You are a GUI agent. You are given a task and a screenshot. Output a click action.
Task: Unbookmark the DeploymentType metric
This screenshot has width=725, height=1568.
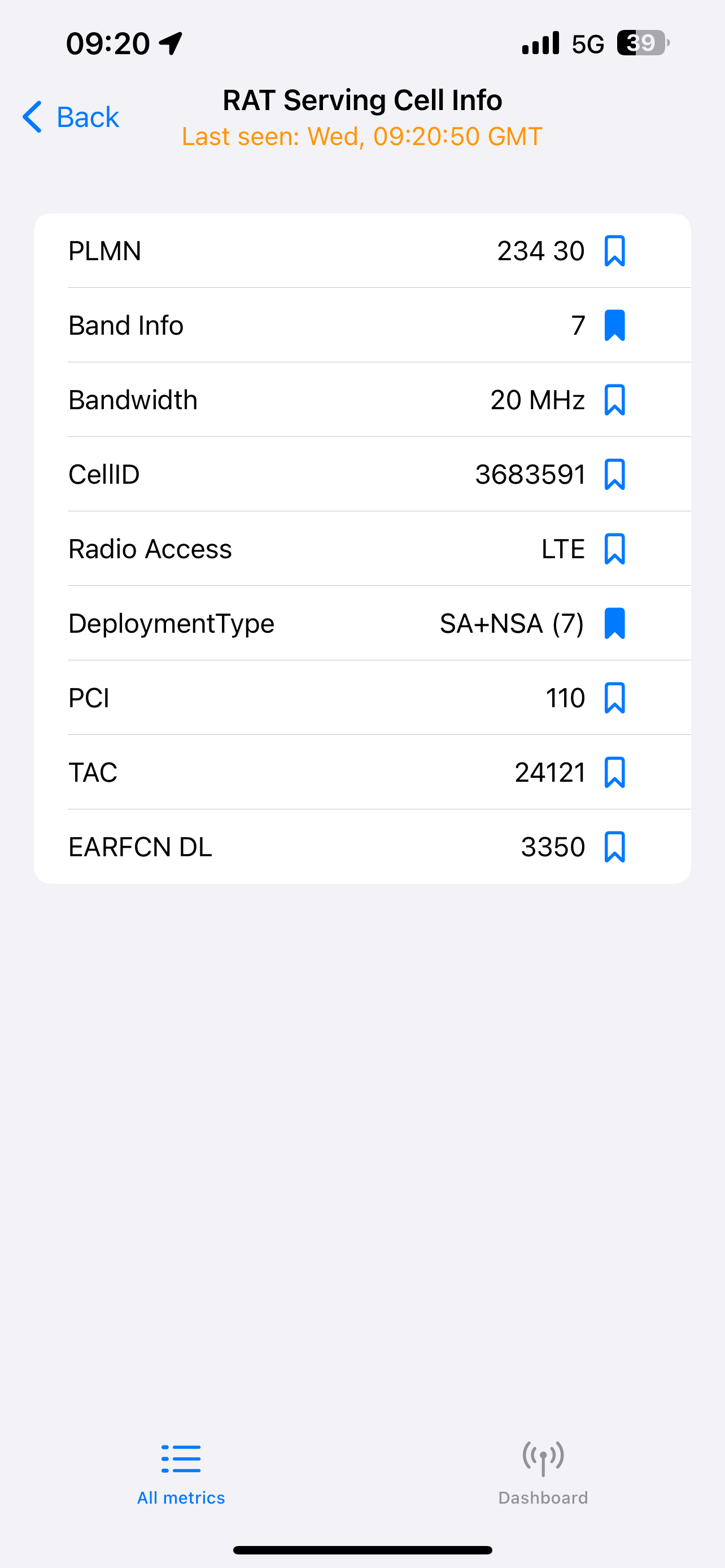pyautogui.click(x=614, y=623)
